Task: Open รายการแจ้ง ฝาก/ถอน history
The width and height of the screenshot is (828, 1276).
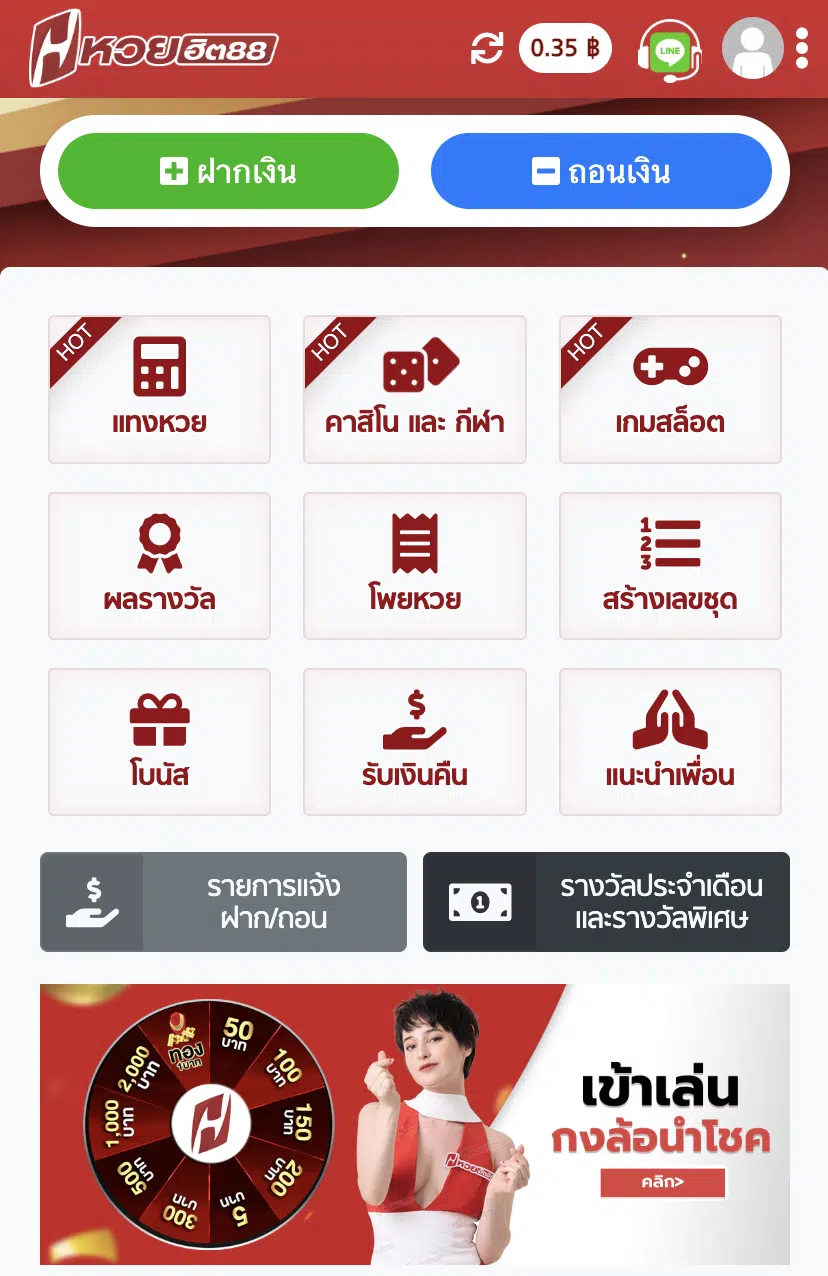Action: pos(223,902)
